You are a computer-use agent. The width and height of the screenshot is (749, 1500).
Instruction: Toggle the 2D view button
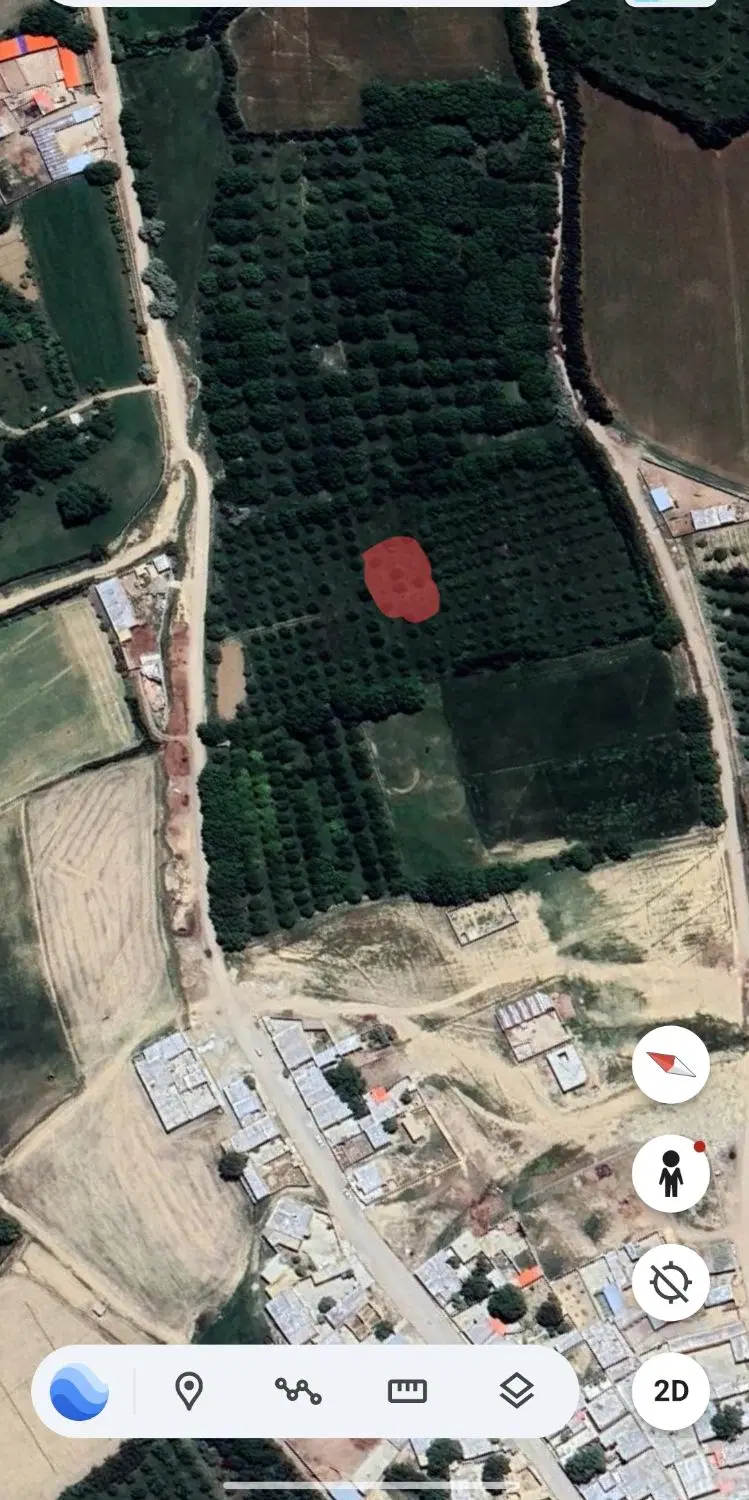pos(671,1391)
